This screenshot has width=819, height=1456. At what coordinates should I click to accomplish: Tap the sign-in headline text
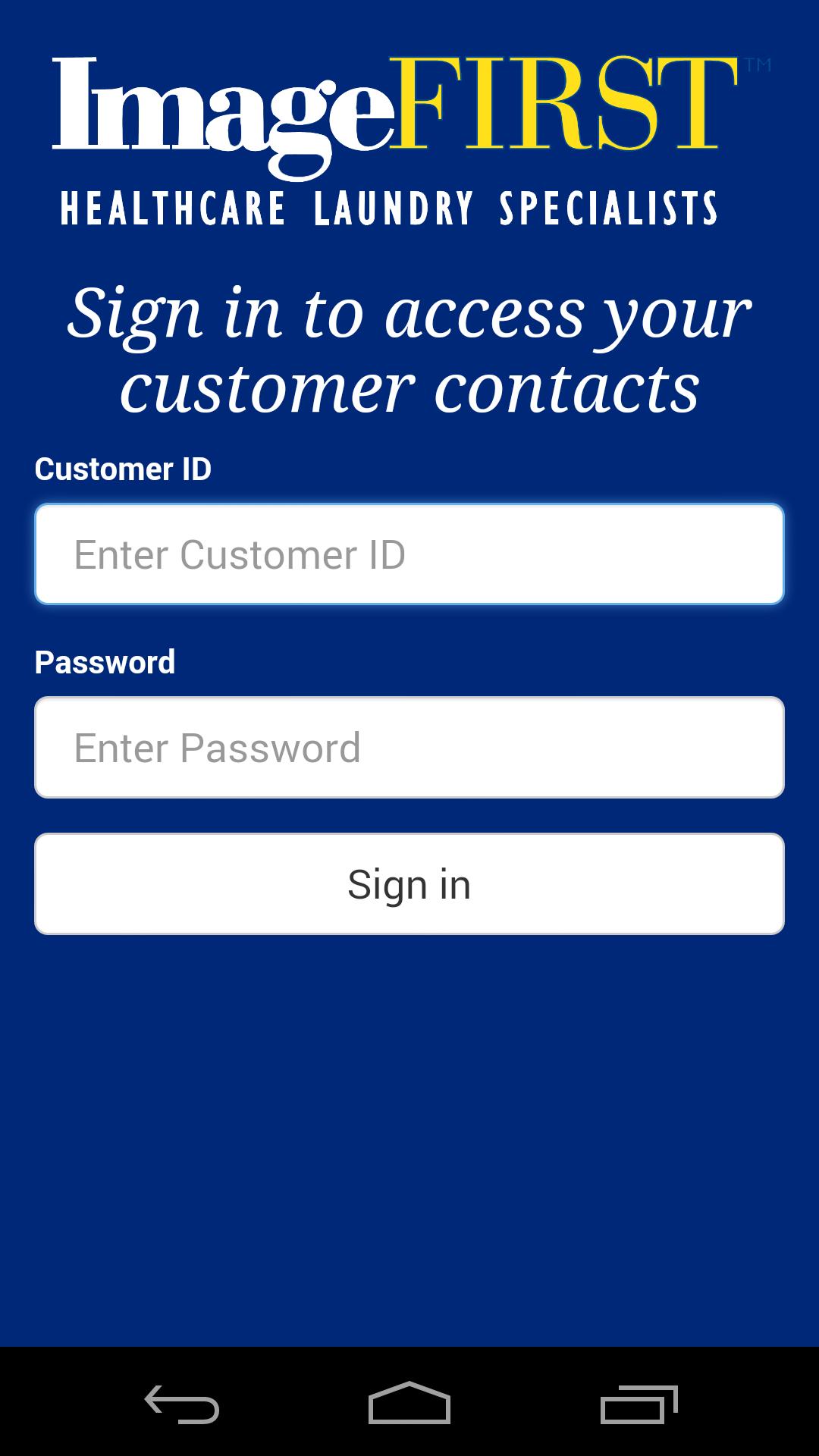click(x=409, y=349)
